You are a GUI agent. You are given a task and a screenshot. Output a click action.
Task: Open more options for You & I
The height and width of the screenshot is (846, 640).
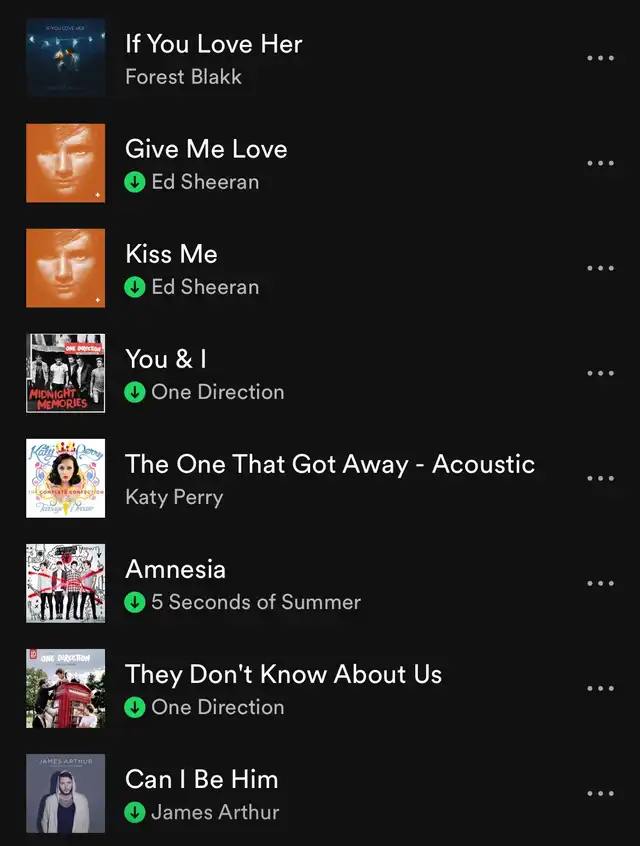pyautogui.click(x=600, y=374)
